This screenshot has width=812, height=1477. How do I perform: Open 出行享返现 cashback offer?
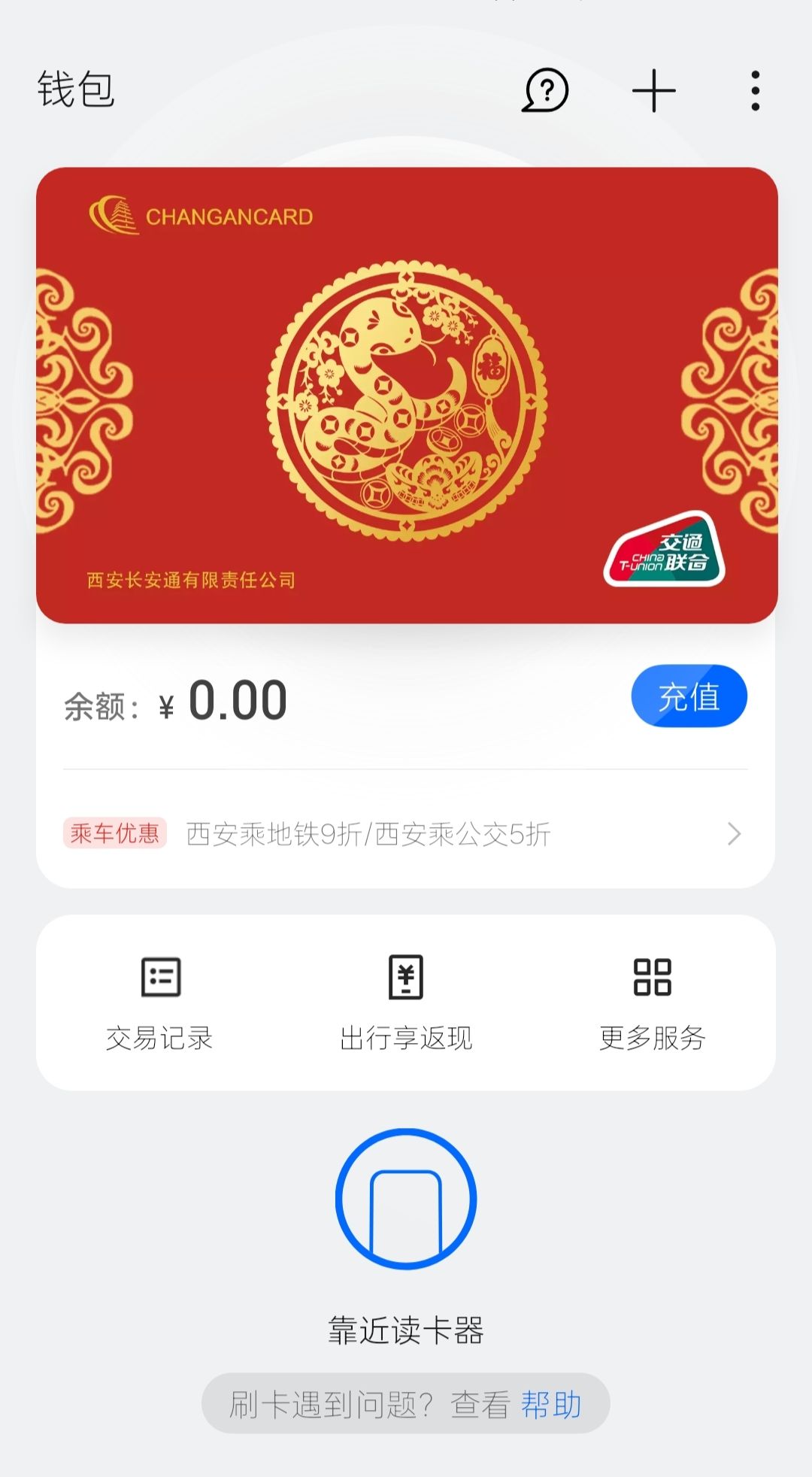coord(406,1003)
